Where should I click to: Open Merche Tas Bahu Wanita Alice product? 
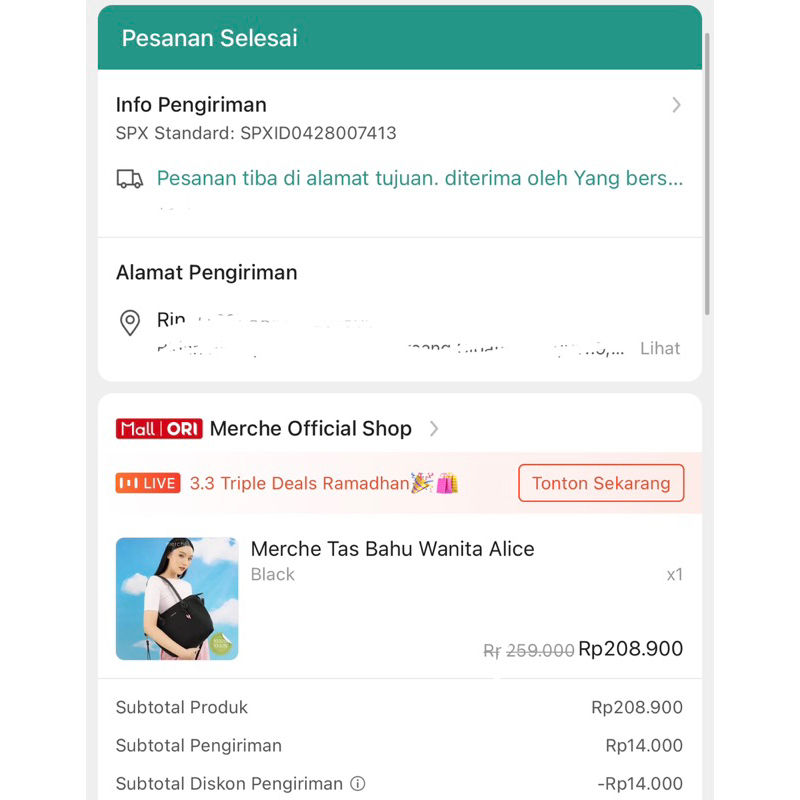[x=392, y=549]
